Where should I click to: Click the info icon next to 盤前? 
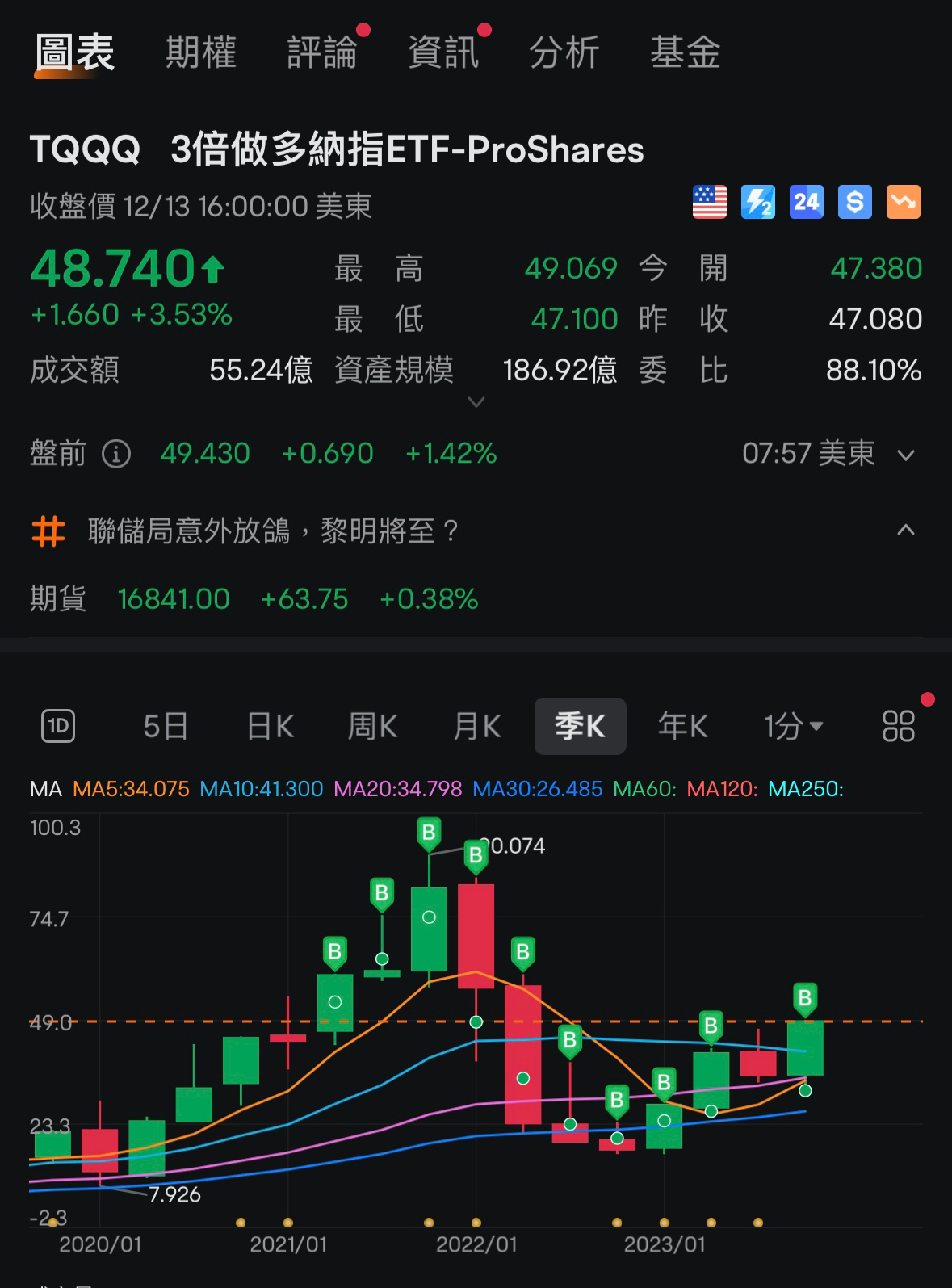(x=117, y=454)
